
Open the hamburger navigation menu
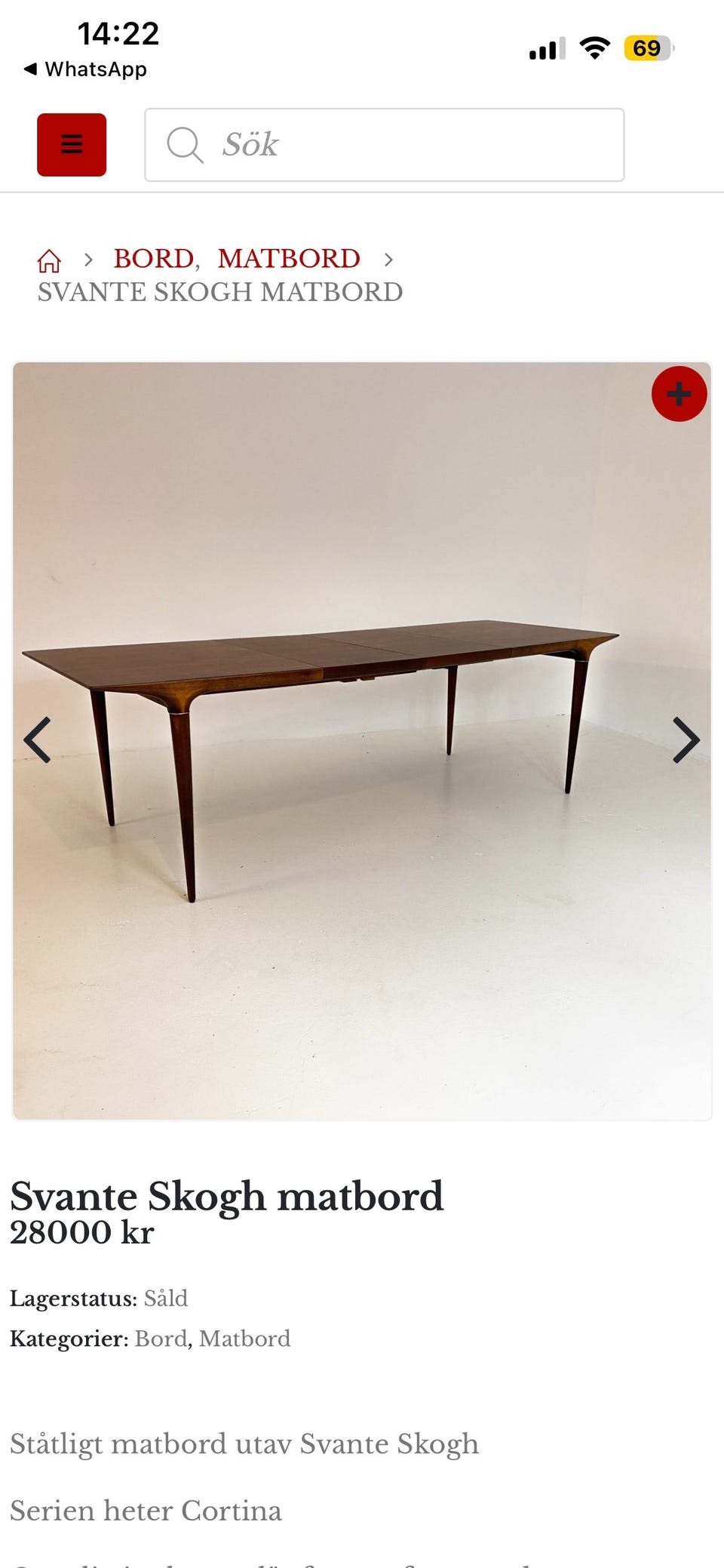(x=71, y=144)
